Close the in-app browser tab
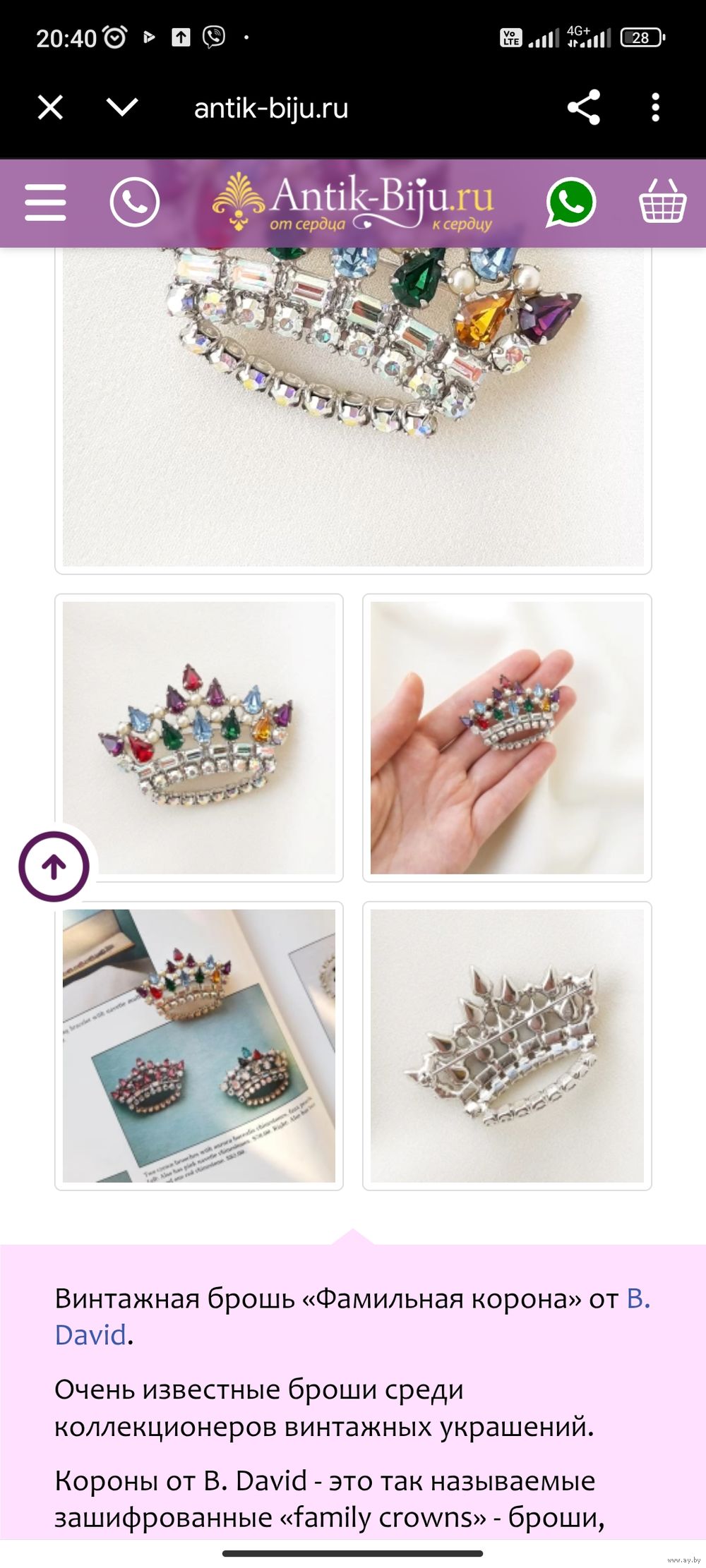706x1568 pixels. (x=50, y=108)
